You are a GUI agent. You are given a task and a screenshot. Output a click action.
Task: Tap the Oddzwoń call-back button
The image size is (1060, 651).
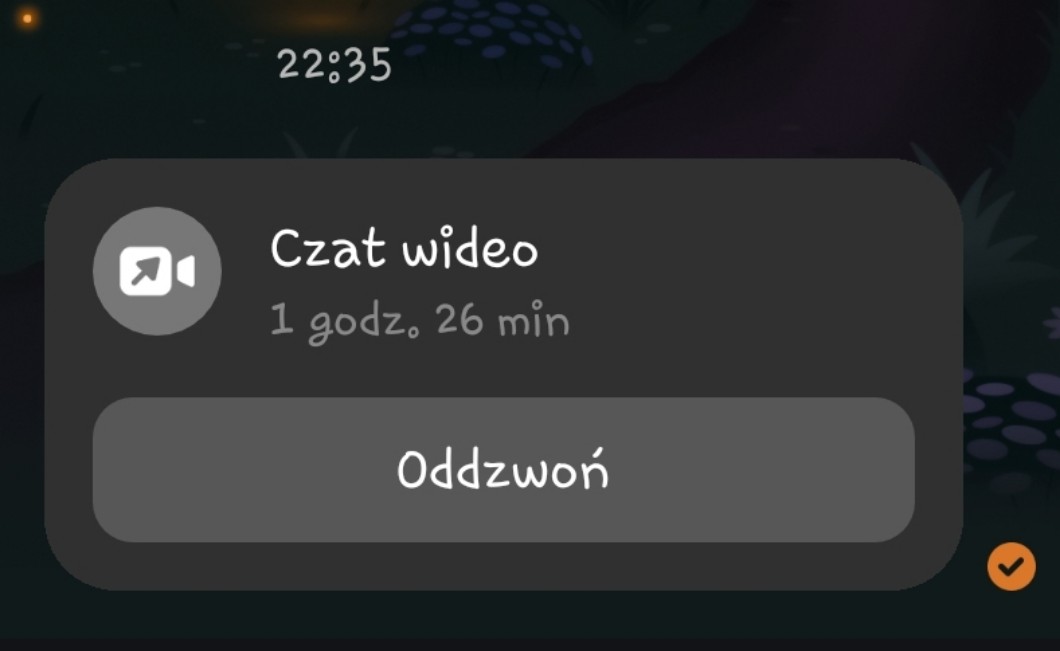click(x=503, y=470)
